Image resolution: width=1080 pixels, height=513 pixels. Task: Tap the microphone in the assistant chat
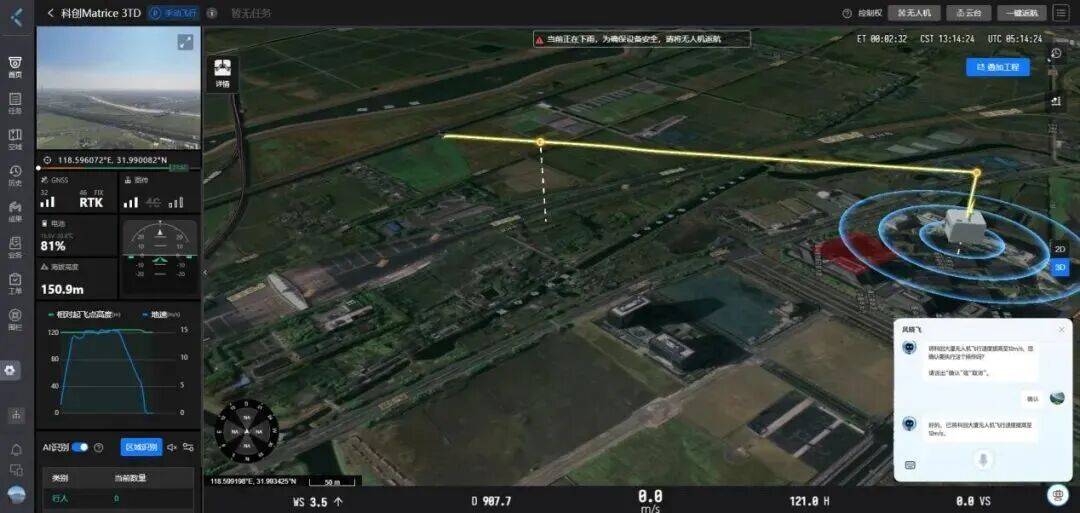click(984, 459)
